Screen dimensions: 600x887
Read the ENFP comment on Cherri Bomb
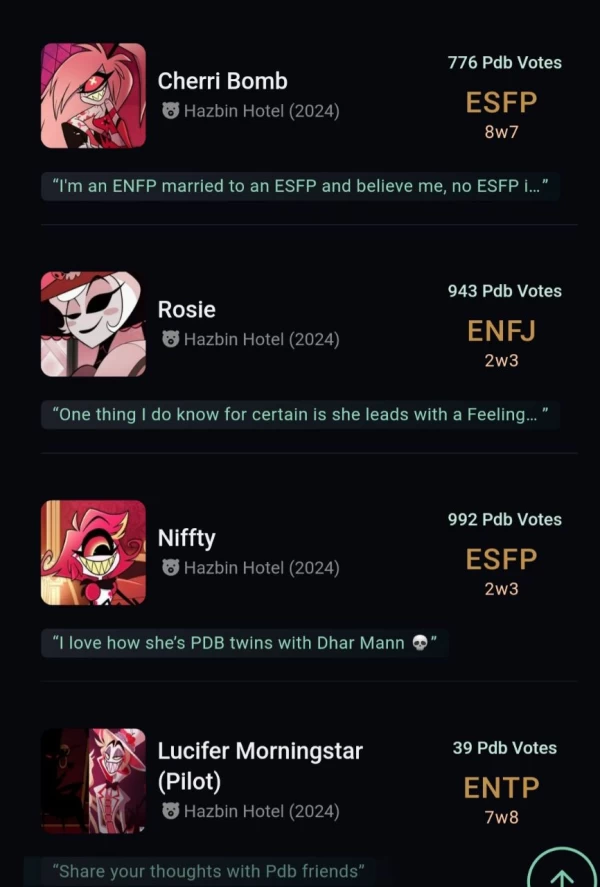coord(300,186)
